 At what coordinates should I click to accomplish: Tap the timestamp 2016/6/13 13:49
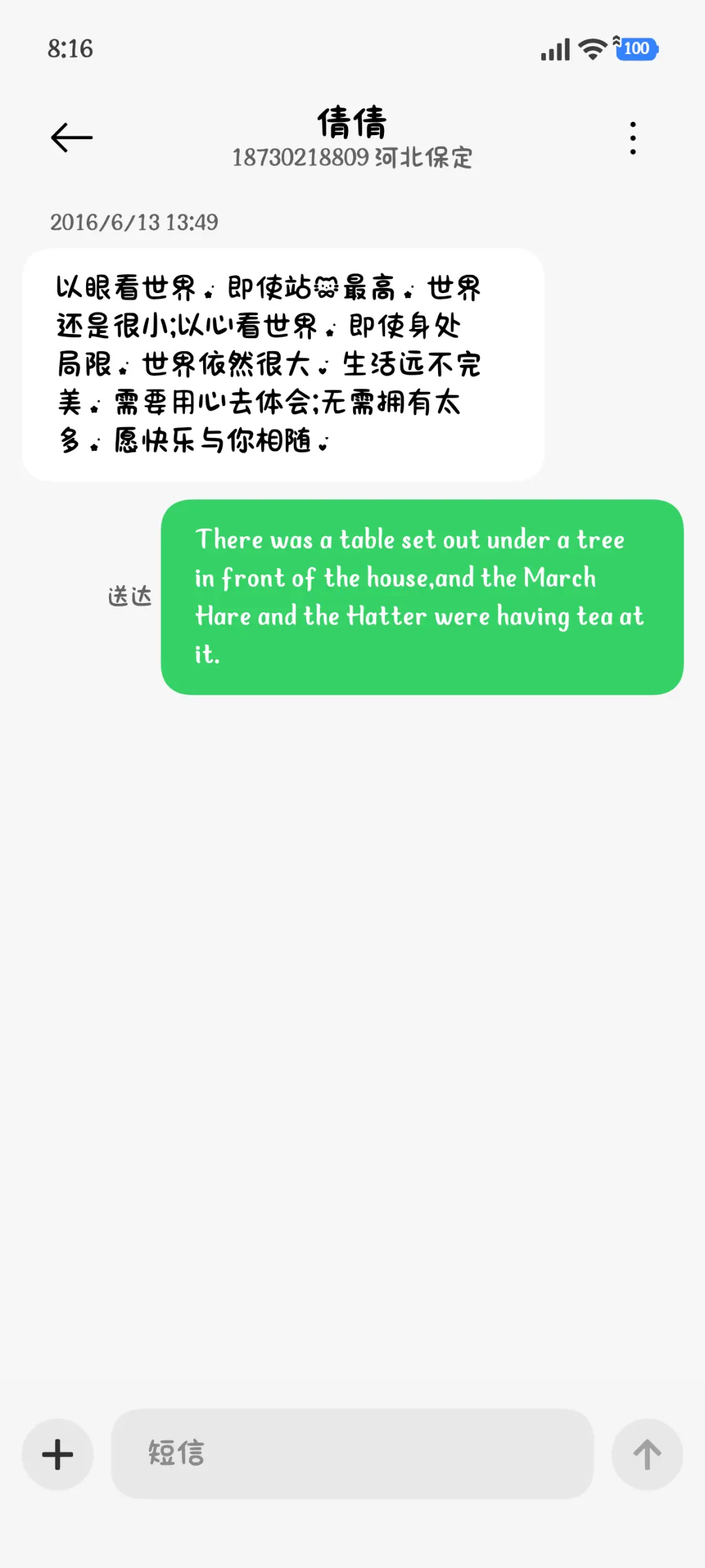pos(134,222)
